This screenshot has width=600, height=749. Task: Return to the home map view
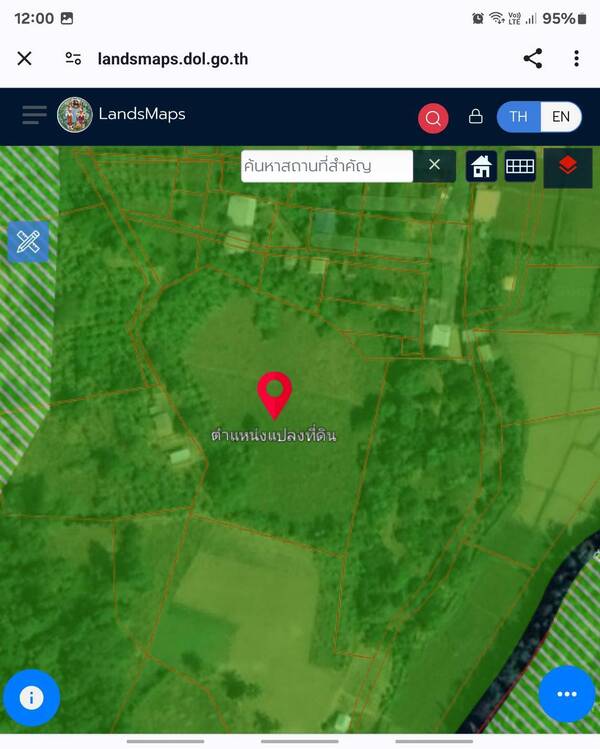pos(482,167)
